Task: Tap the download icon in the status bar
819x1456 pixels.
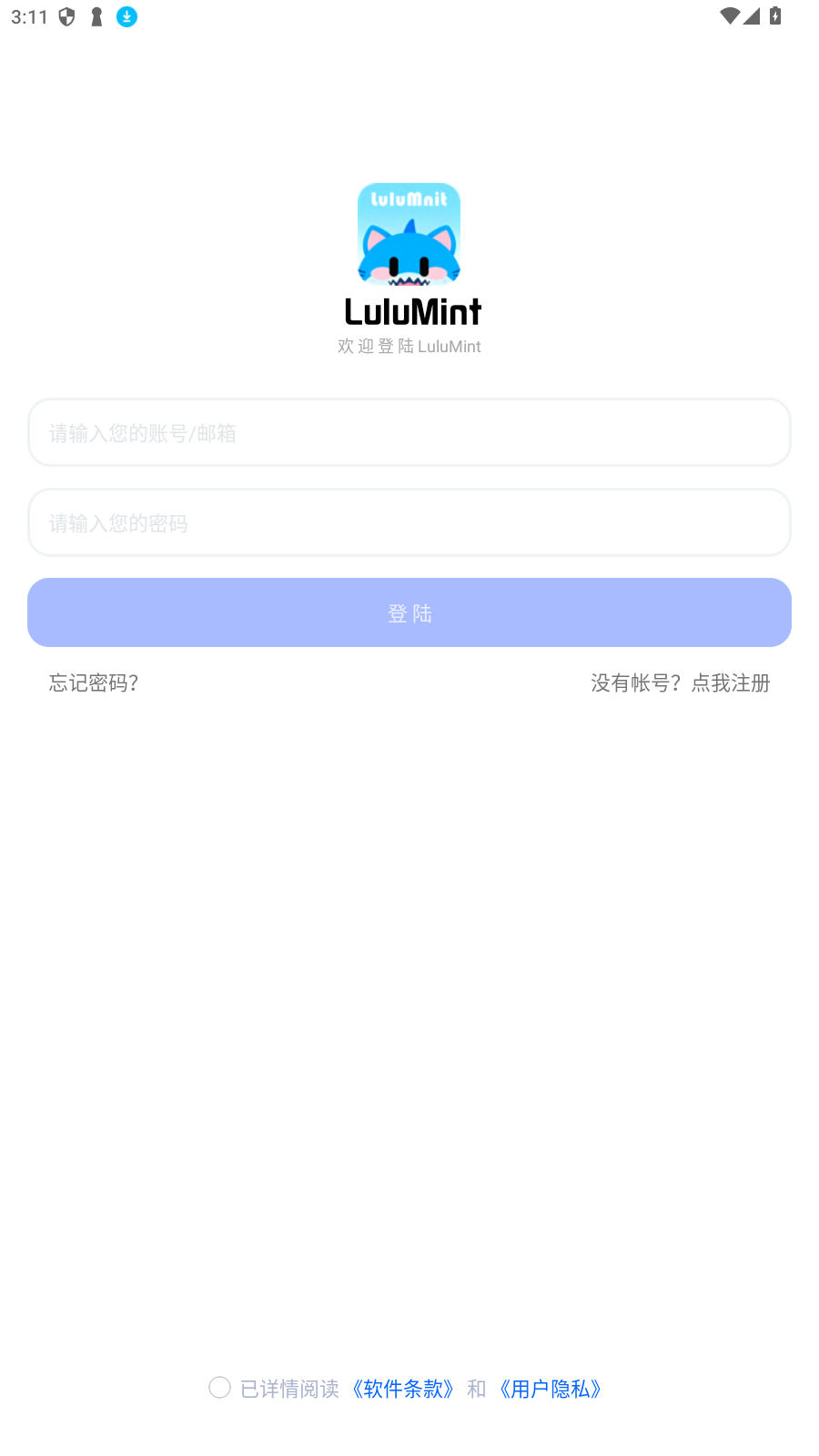Action: click(126, 16)
